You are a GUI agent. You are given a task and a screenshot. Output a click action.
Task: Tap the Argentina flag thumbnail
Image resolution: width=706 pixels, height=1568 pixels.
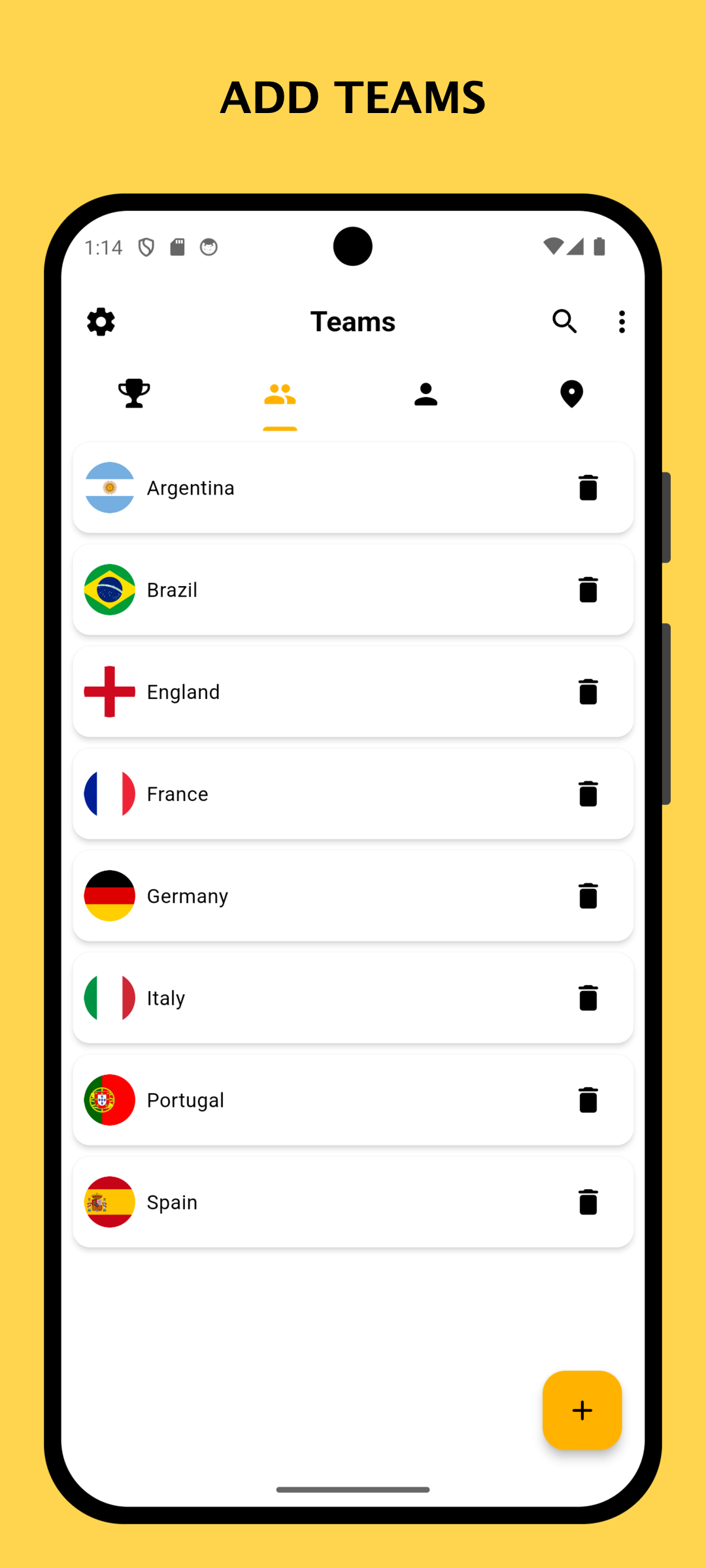[x=110, y=487]
